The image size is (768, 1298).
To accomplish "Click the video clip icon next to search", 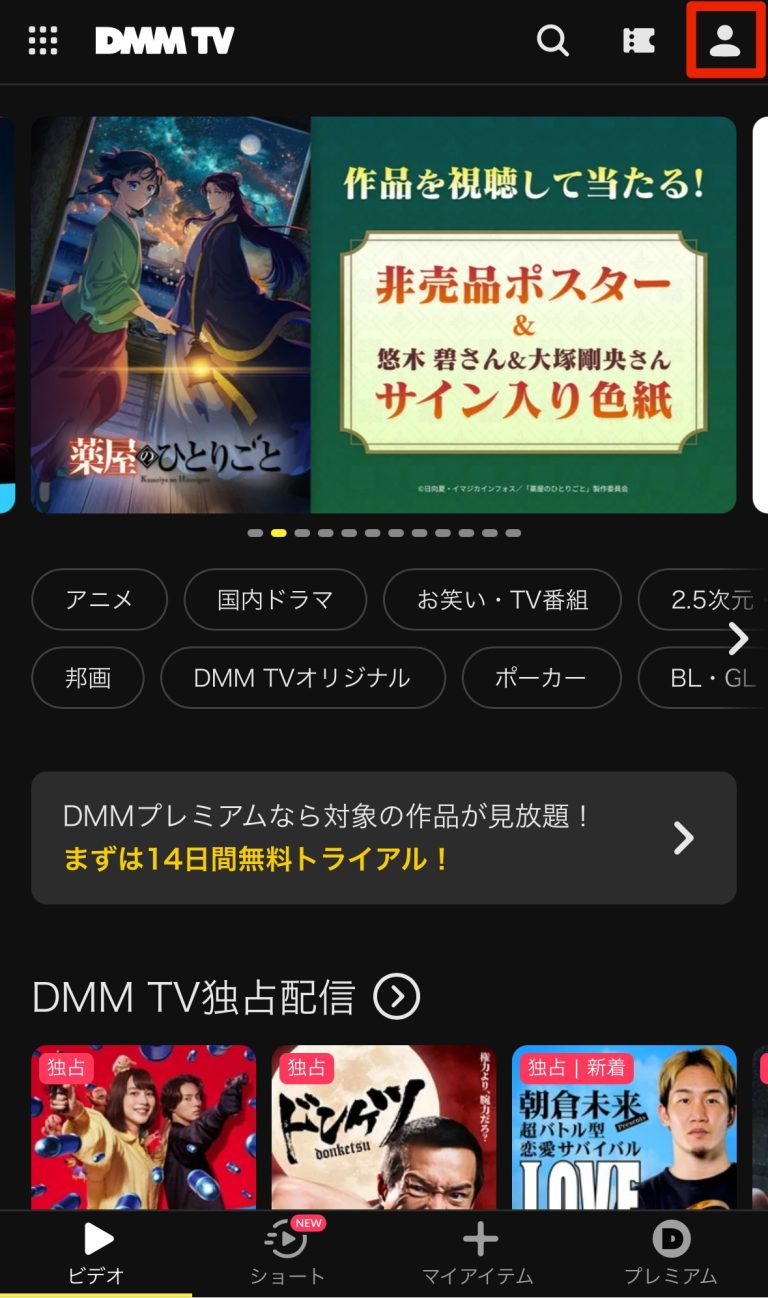I will click(638, 42).
